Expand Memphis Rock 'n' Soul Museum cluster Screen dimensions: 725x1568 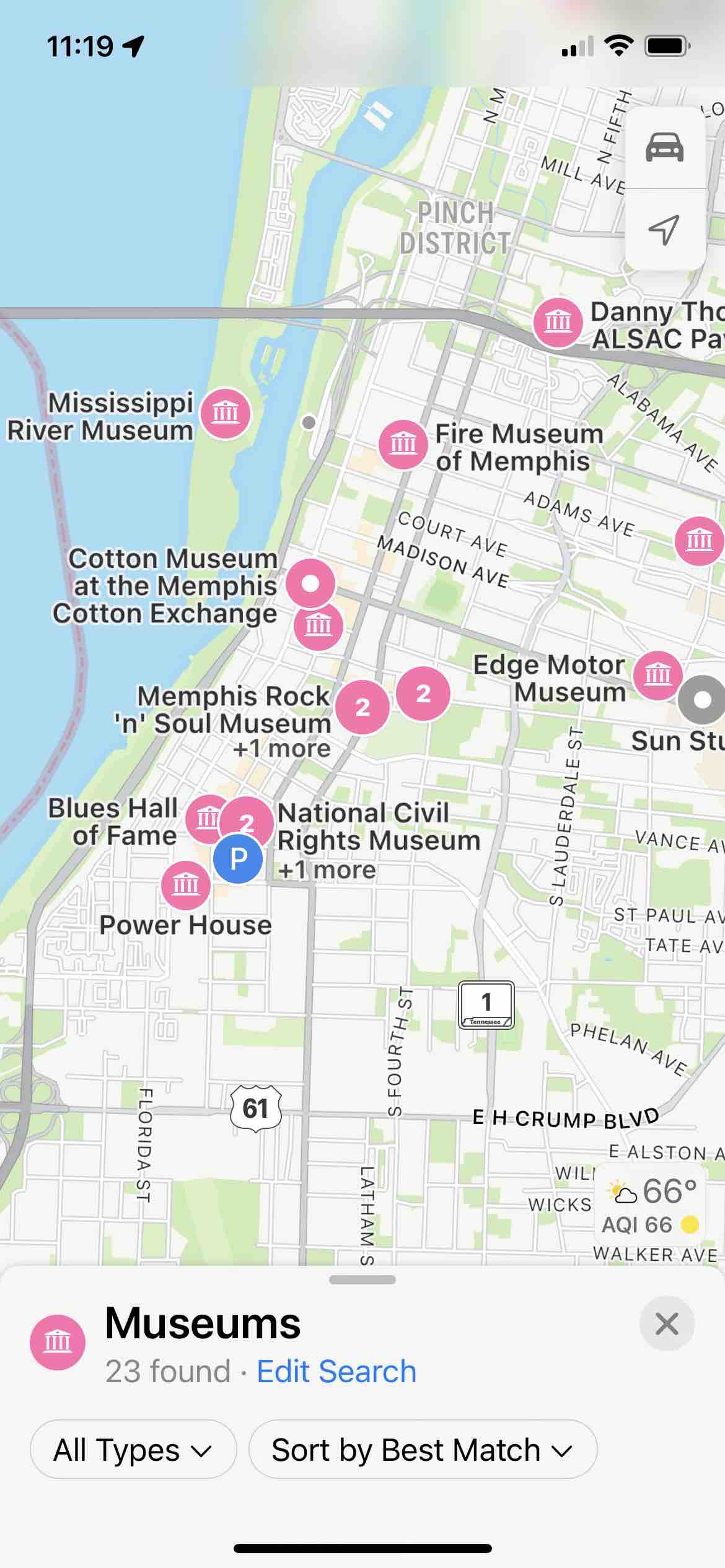(x=362, y=707)
